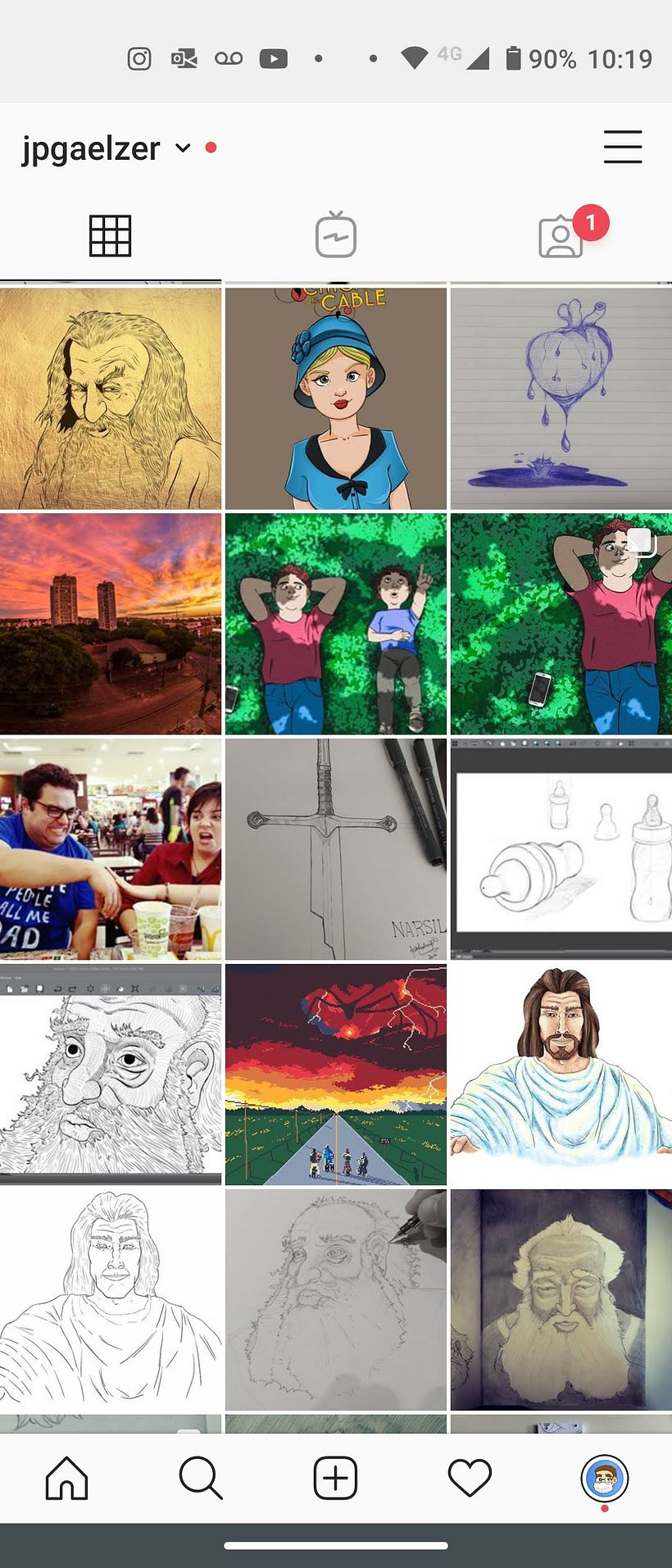Switch to the posts grid tab
The height and width of the screenshot is (1568, 672).
pyautogui.click(x=110, y=236)
